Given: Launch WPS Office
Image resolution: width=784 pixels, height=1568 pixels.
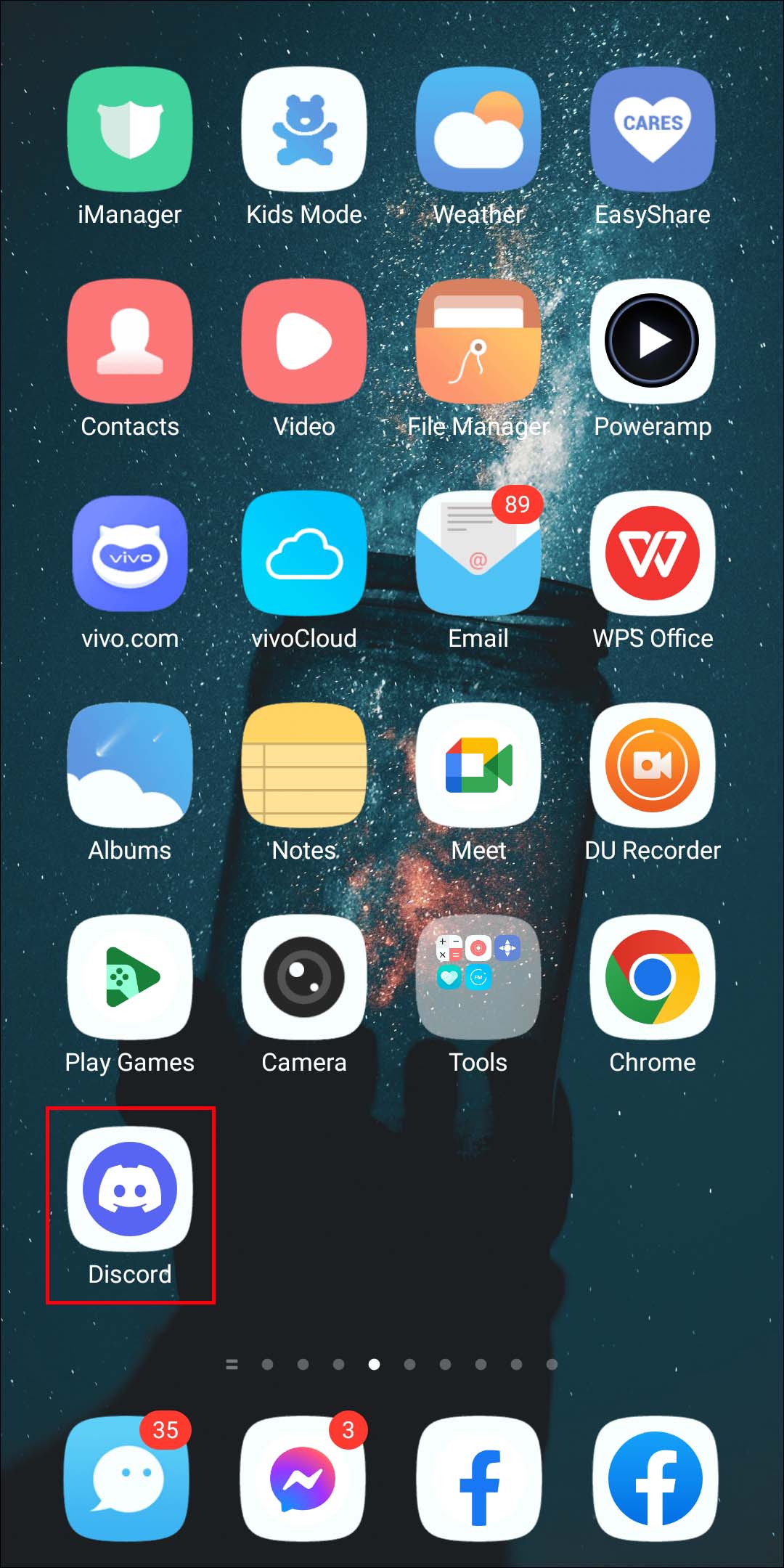Looking at the screenshot, I should 653,553.
